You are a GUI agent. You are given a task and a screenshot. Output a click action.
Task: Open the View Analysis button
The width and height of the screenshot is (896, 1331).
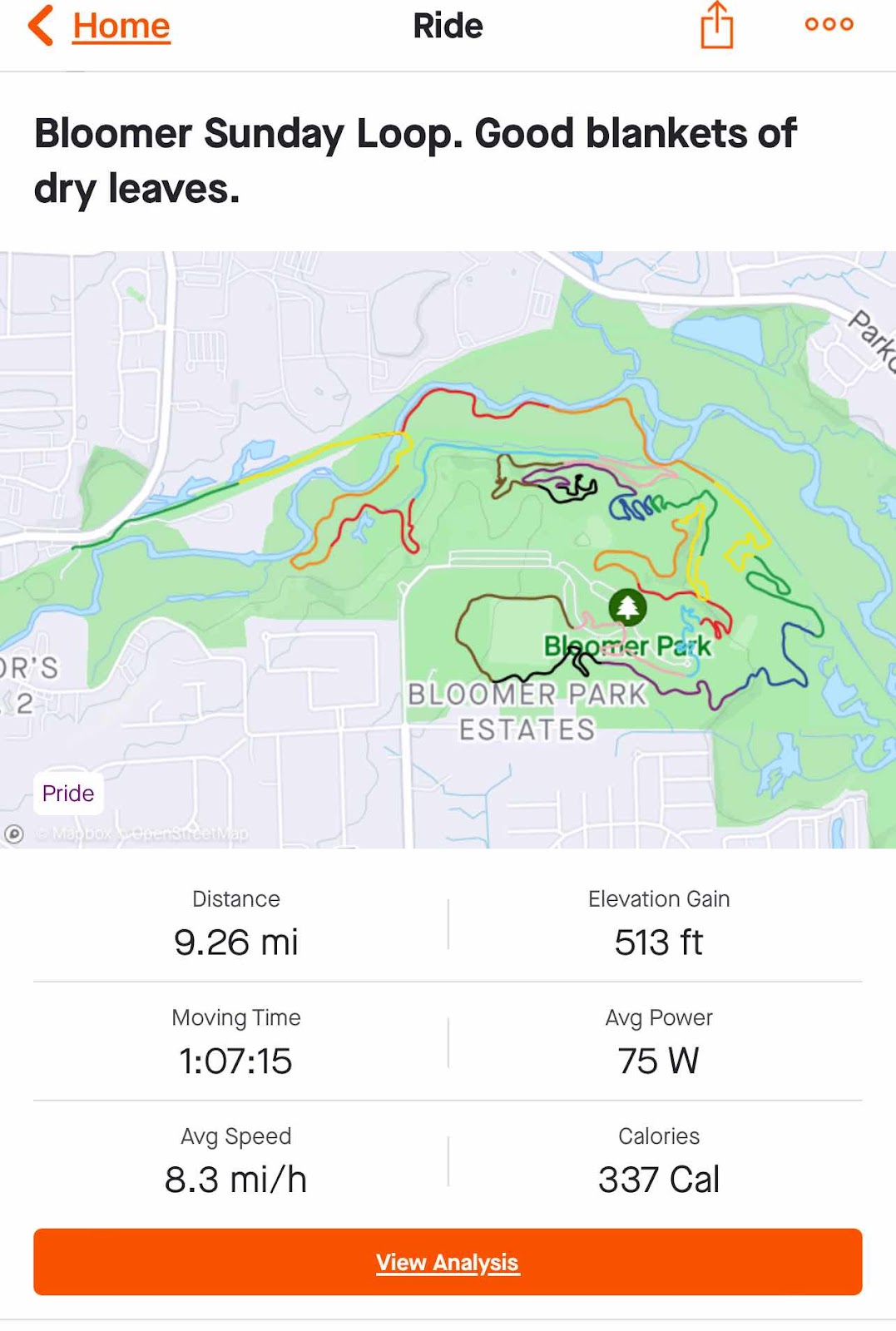[448, 1262]
